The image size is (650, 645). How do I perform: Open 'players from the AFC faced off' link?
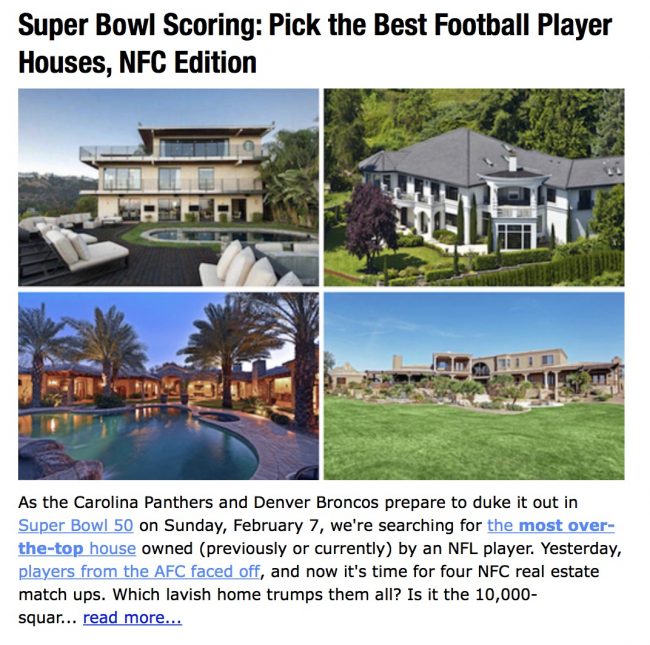(x=140, y=572)
